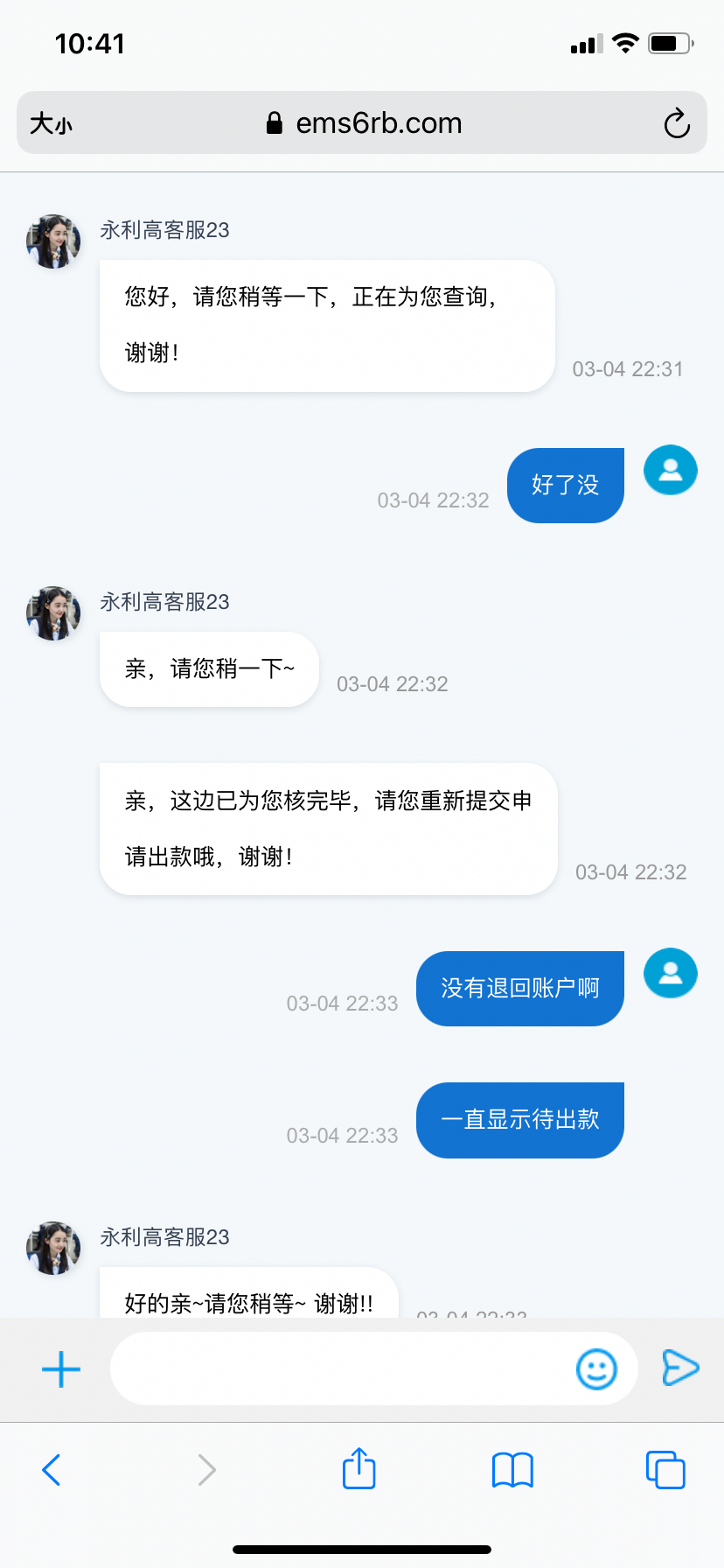Navigate back using the left chevron
Image resolution: width=724 pixels, height=1568 pixels.
52,1470
